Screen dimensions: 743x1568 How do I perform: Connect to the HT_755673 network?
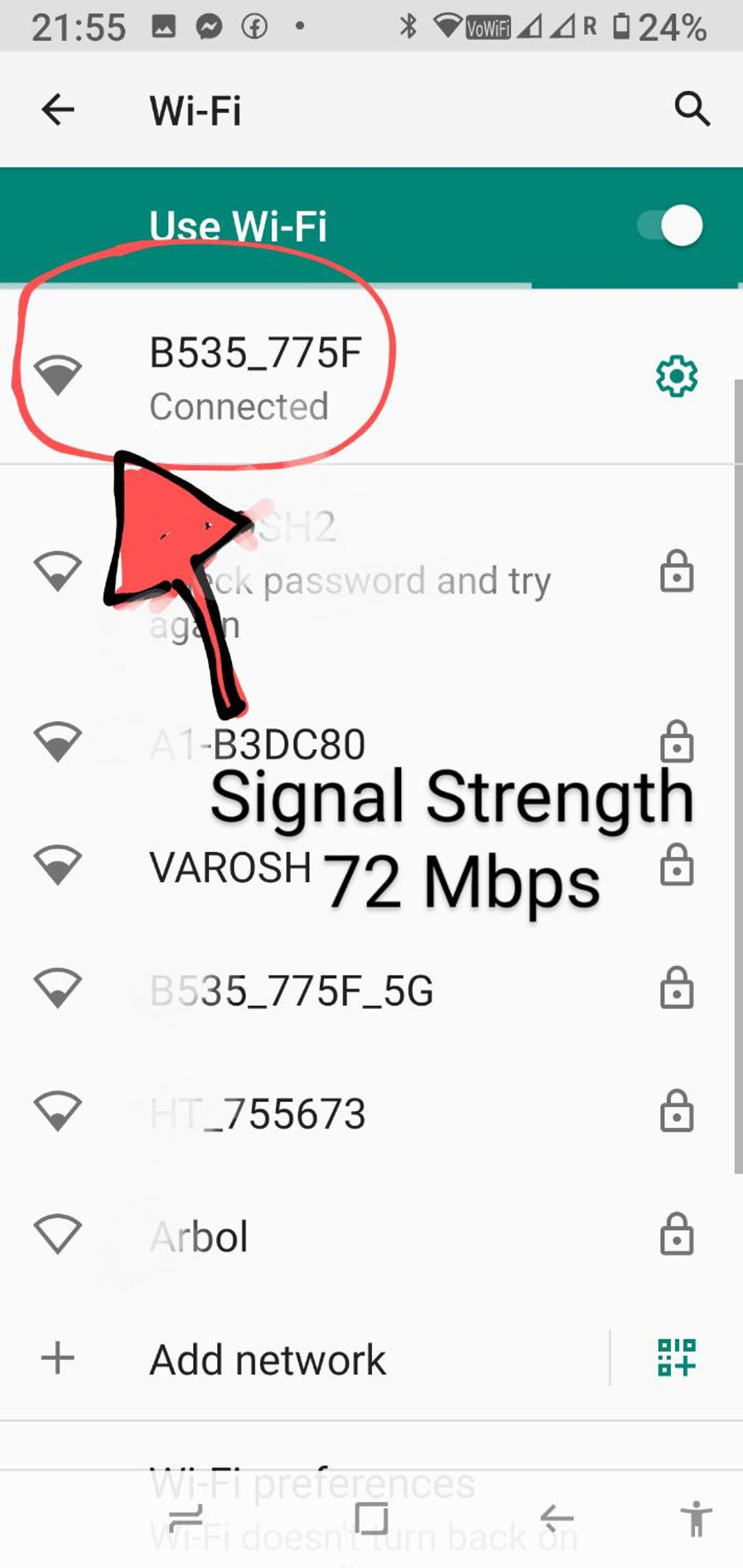259,1113
